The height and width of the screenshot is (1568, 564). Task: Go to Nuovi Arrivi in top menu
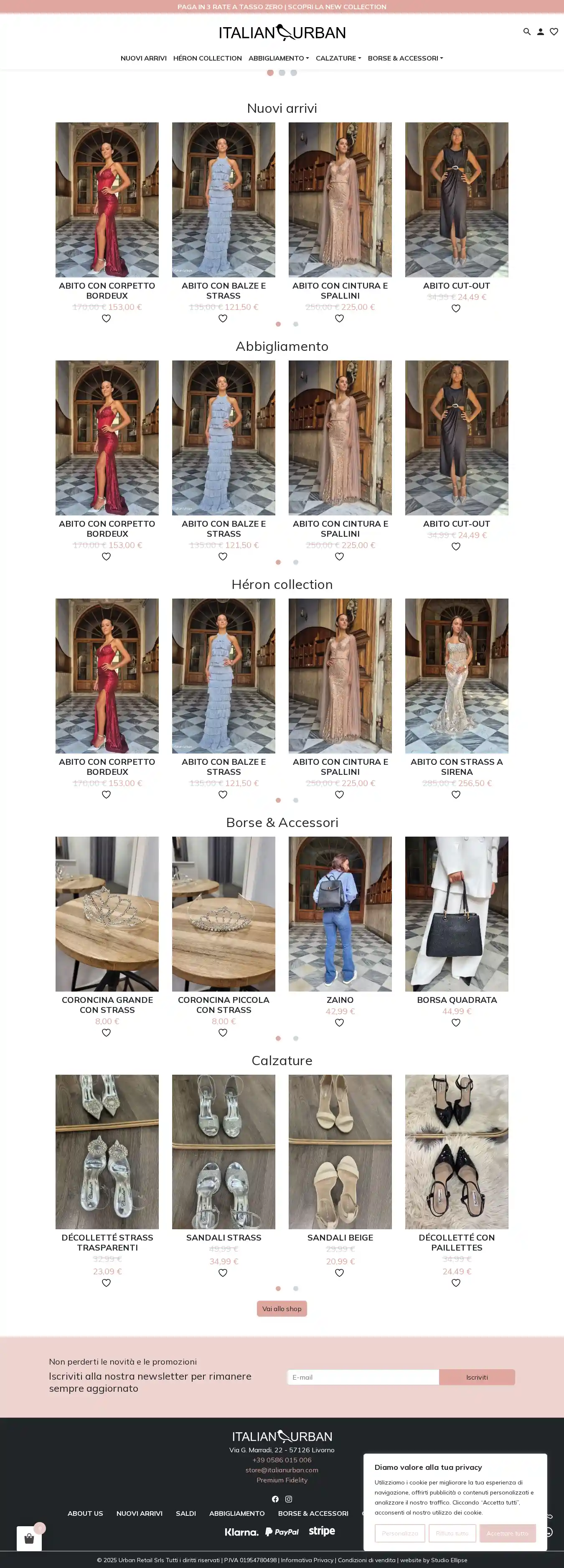(143, 58)
